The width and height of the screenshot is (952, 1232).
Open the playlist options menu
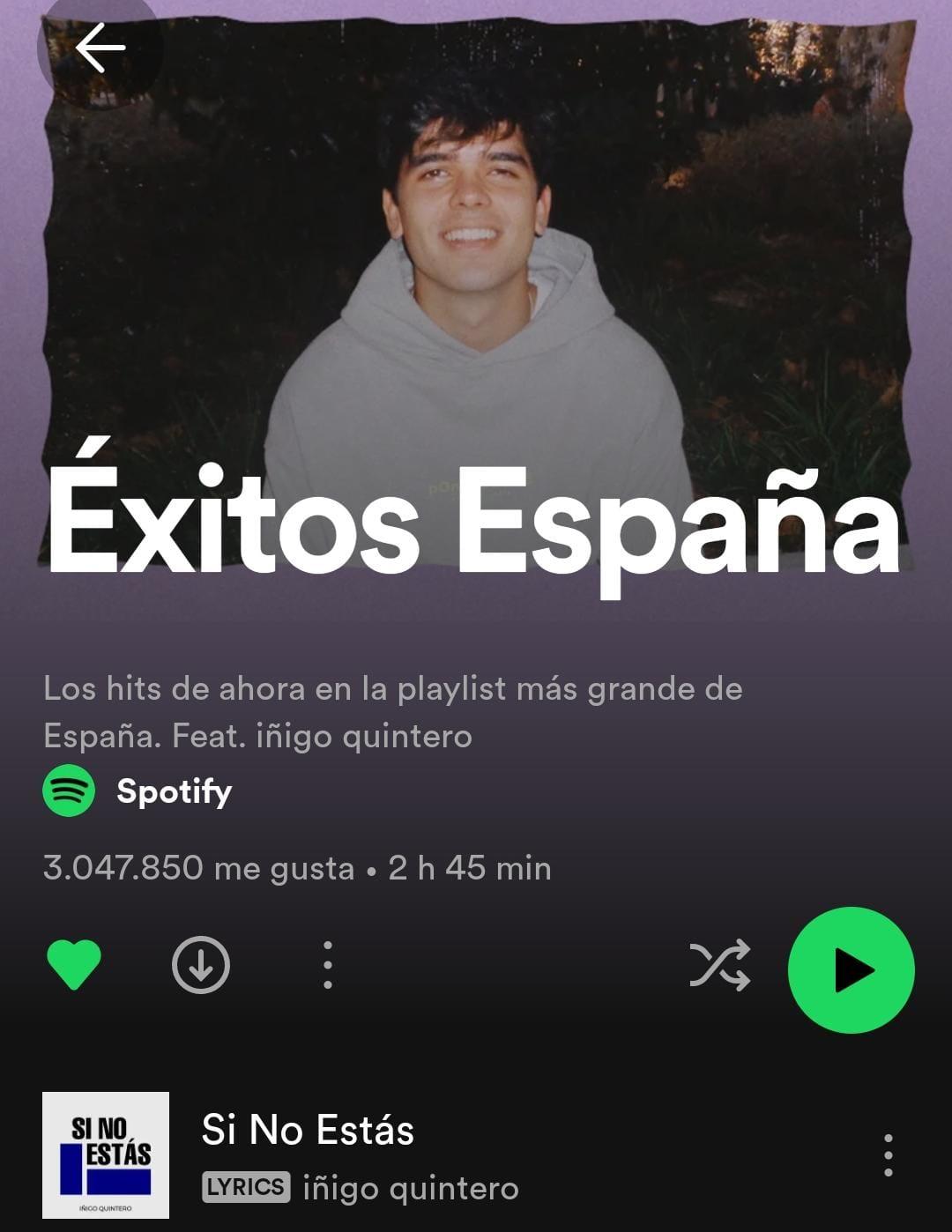point(327,965)
